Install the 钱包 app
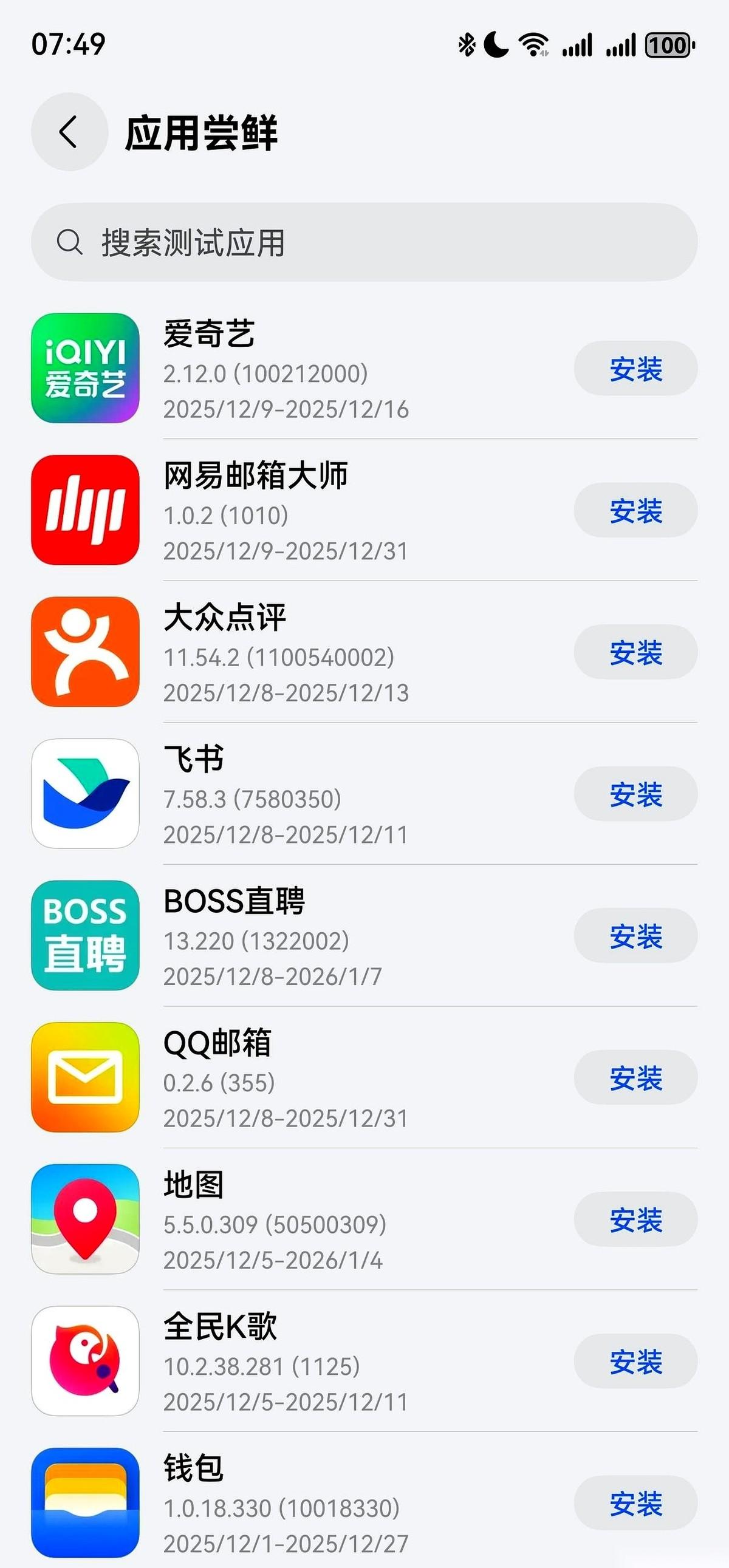The image size is (729, 1568). tap(635, 1504)
